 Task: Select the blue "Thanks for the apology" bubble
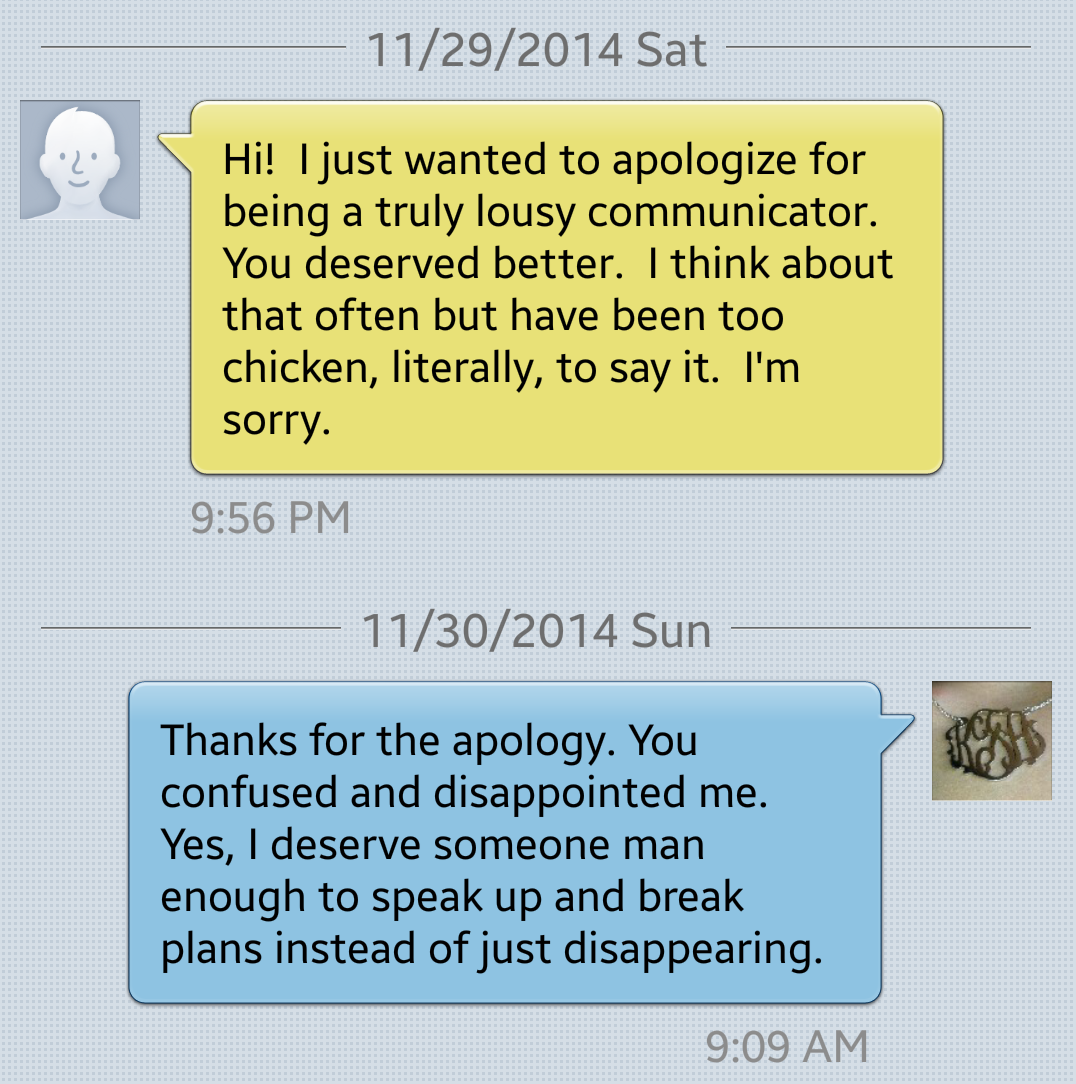tap(505, 842)
